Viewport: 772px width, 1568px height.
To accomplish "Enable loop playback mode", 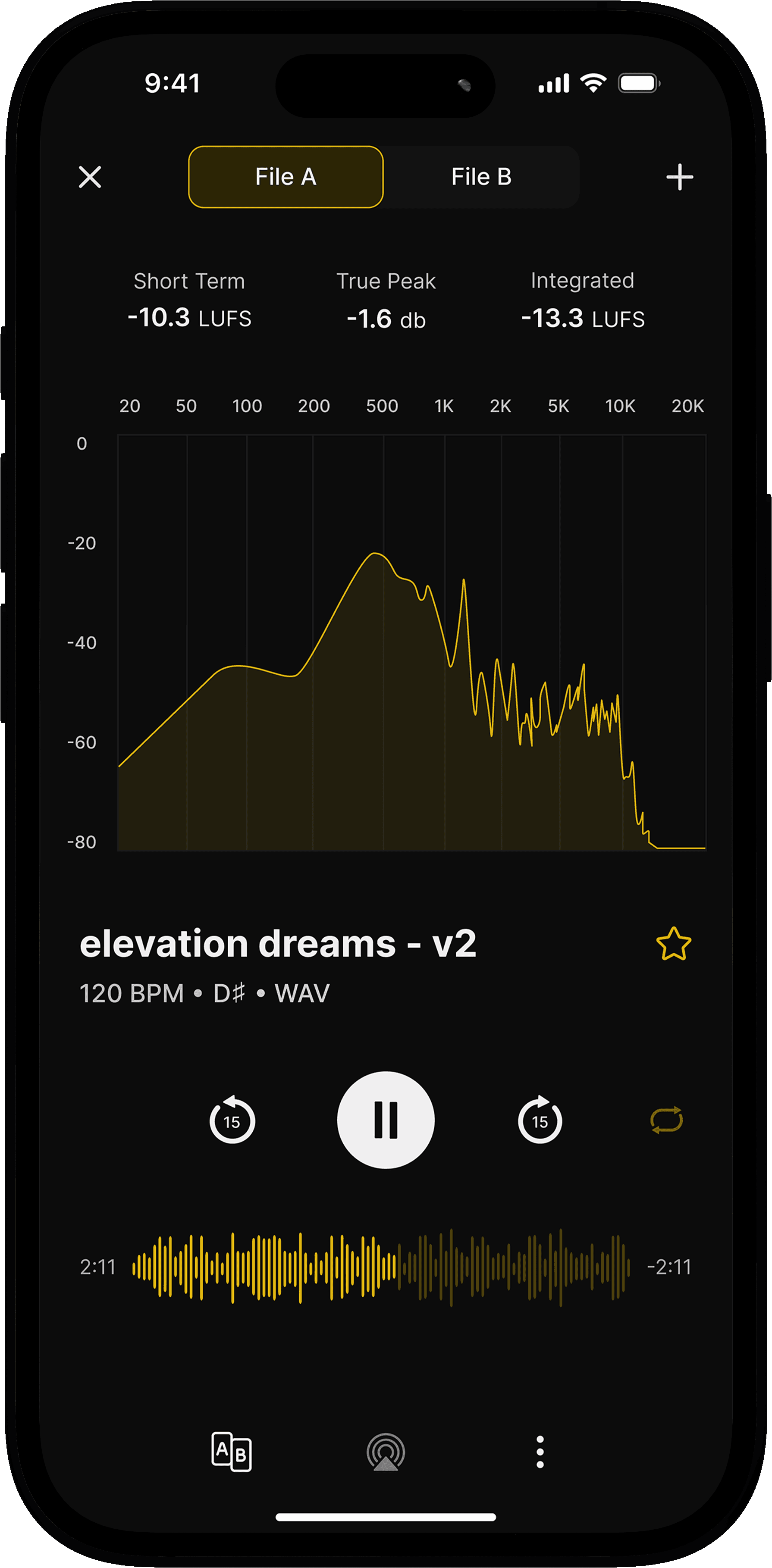I will [665, 1120].
